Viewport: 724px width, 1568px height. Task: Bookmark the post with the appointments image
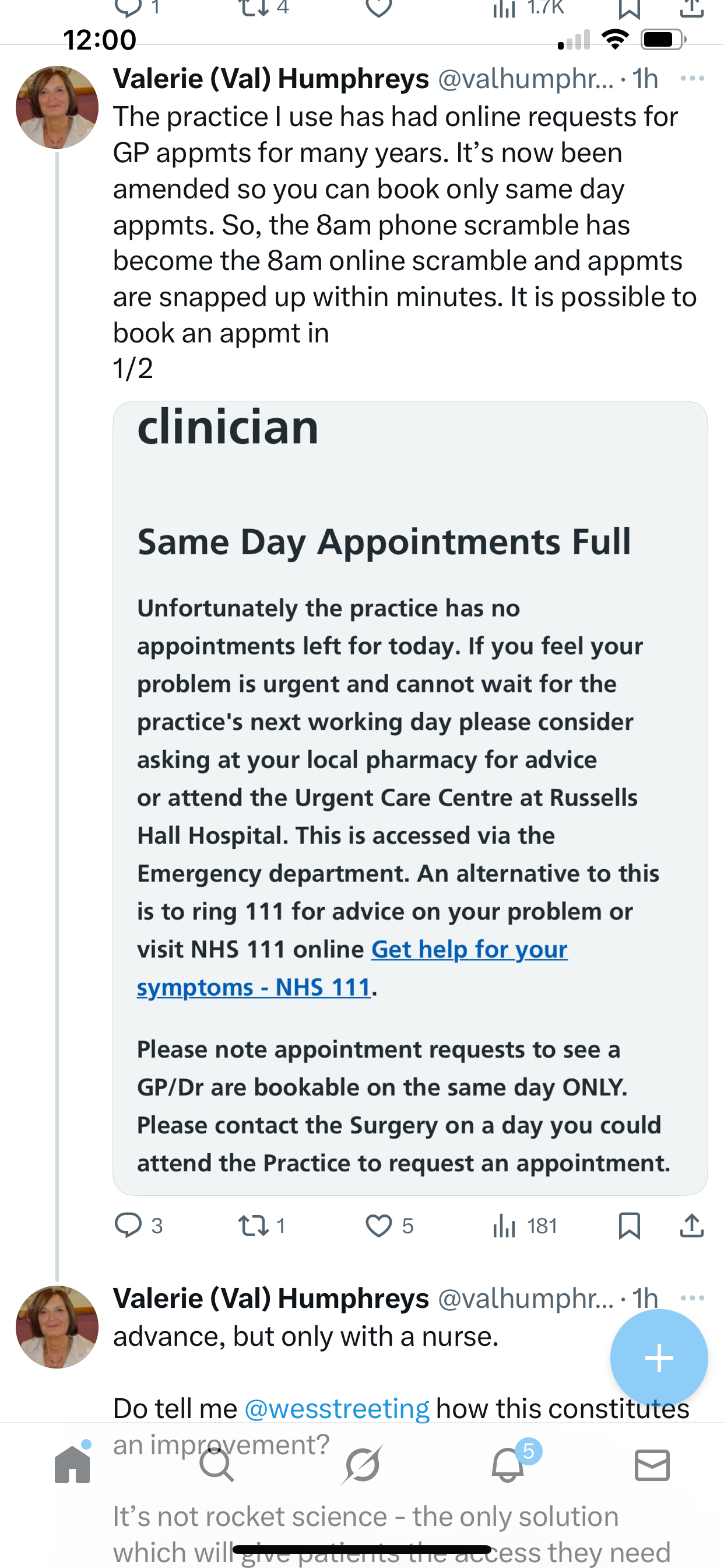629,1226
